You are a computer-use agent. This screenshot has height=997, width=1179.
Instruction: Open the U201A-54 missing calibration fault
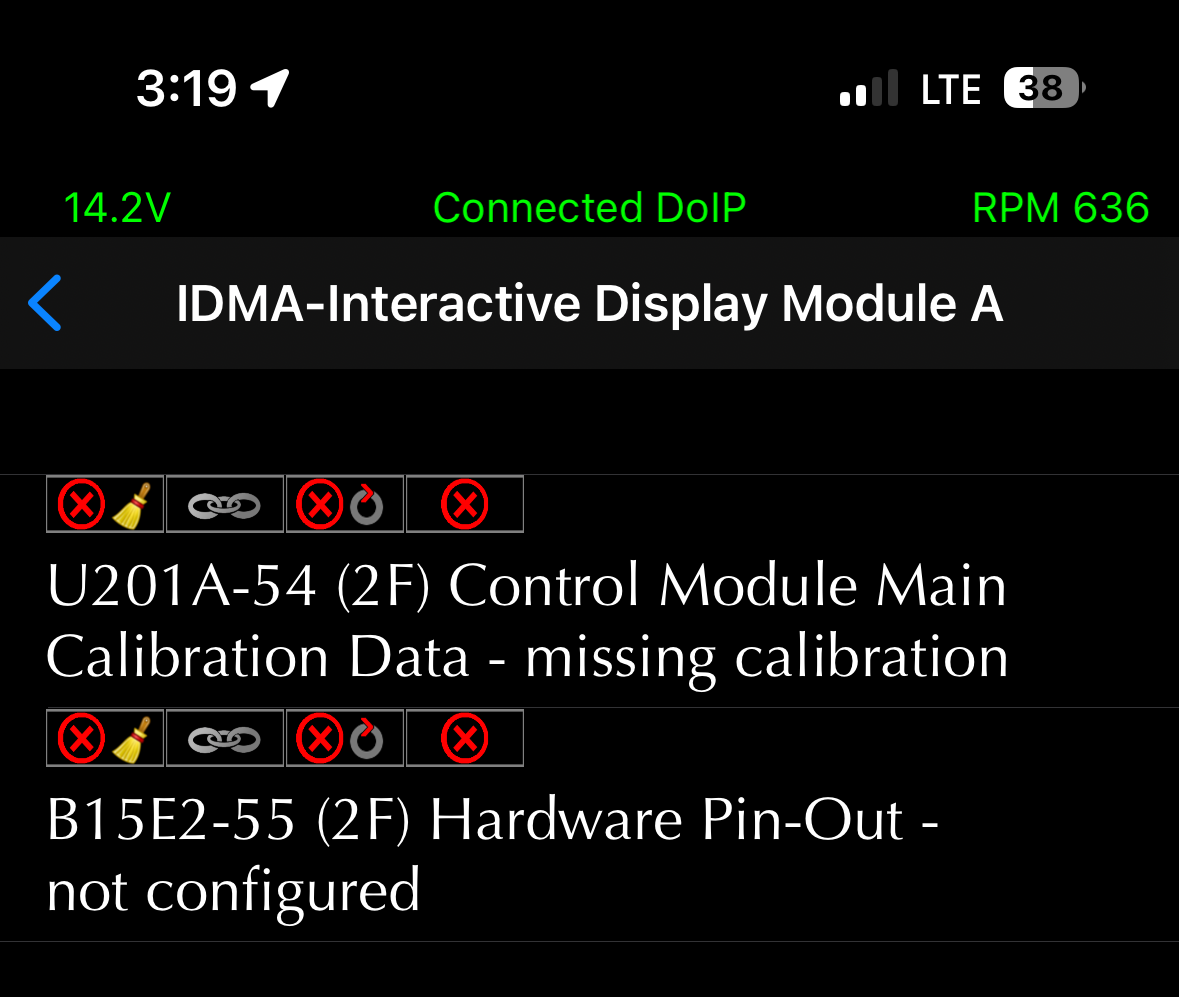tap(526, 621)
